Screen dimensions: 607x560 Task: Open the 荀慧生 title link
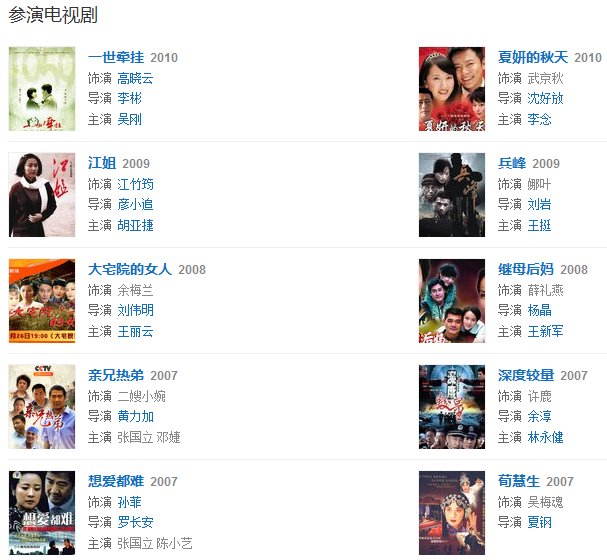click(519, 481)
